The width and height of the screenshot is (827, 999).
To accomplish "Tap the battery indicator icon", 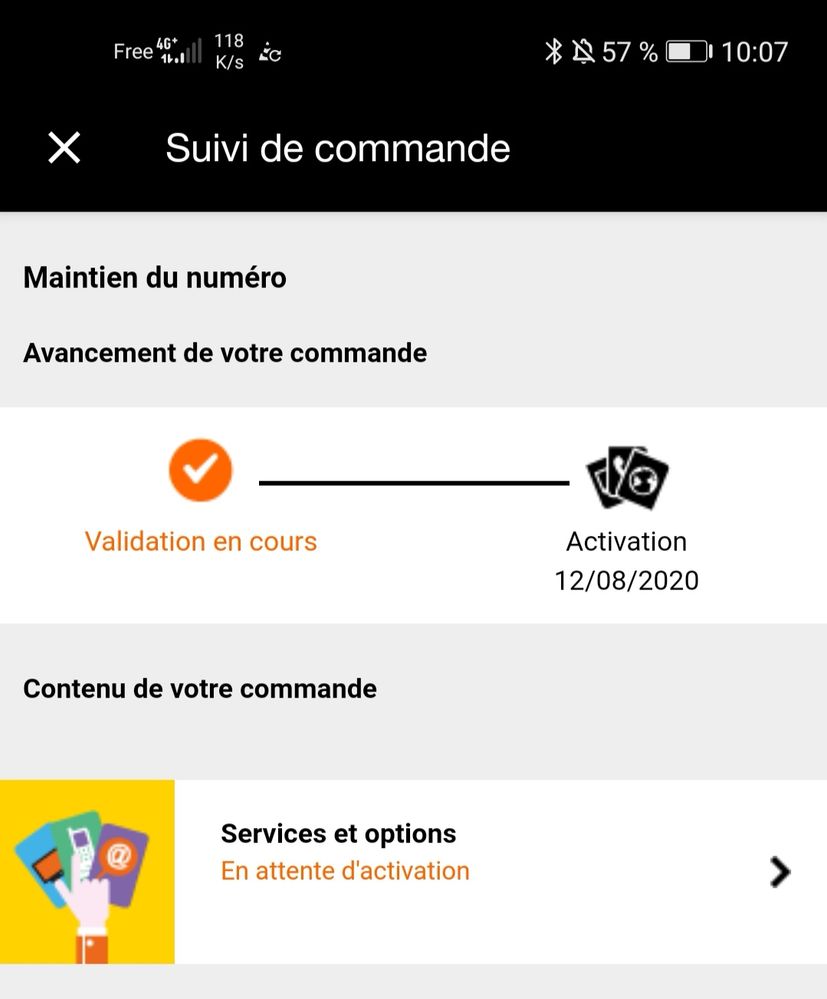I will click(686, 52).
